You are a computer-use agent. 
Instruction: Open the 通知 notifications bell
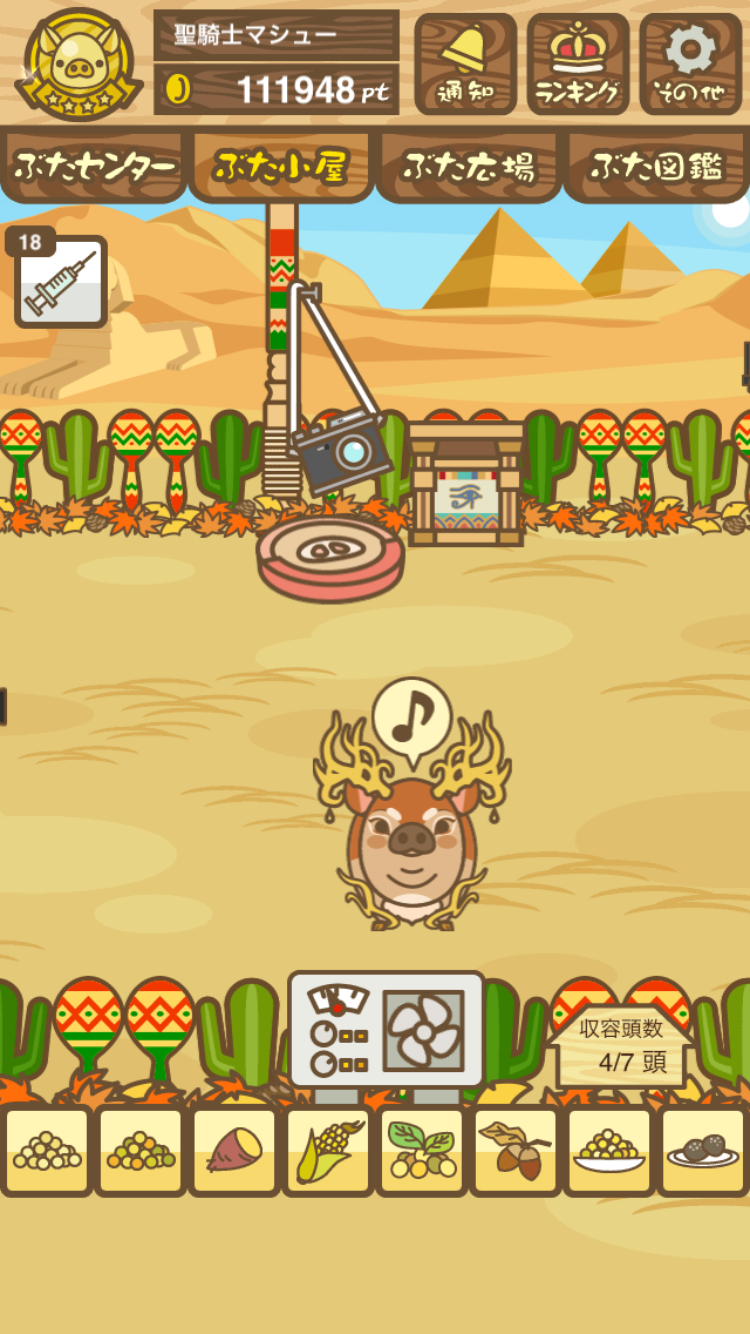[465, 64]
